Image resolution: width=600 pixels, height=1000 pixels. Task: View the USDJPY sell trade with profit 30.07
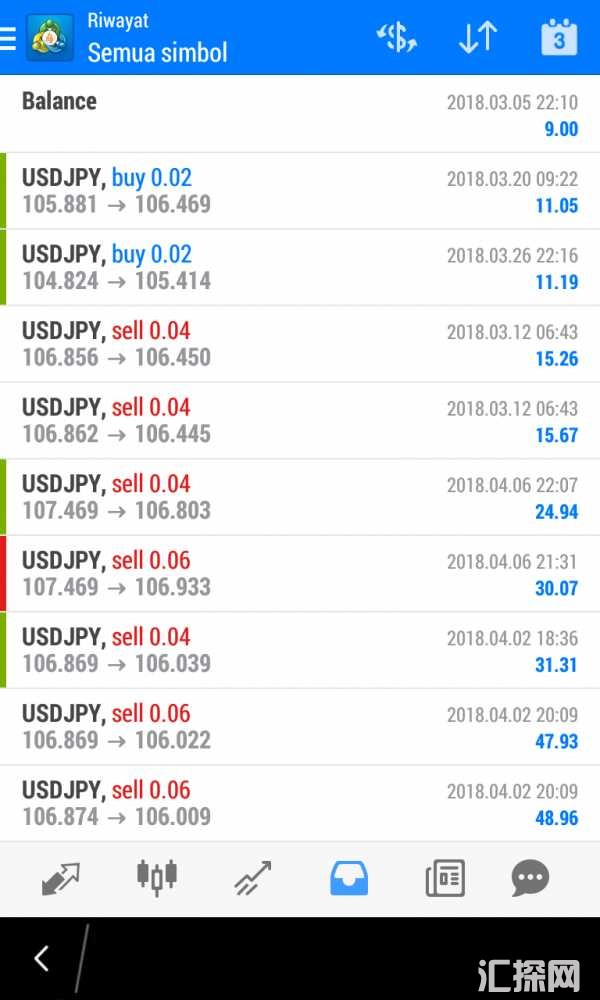300,574
